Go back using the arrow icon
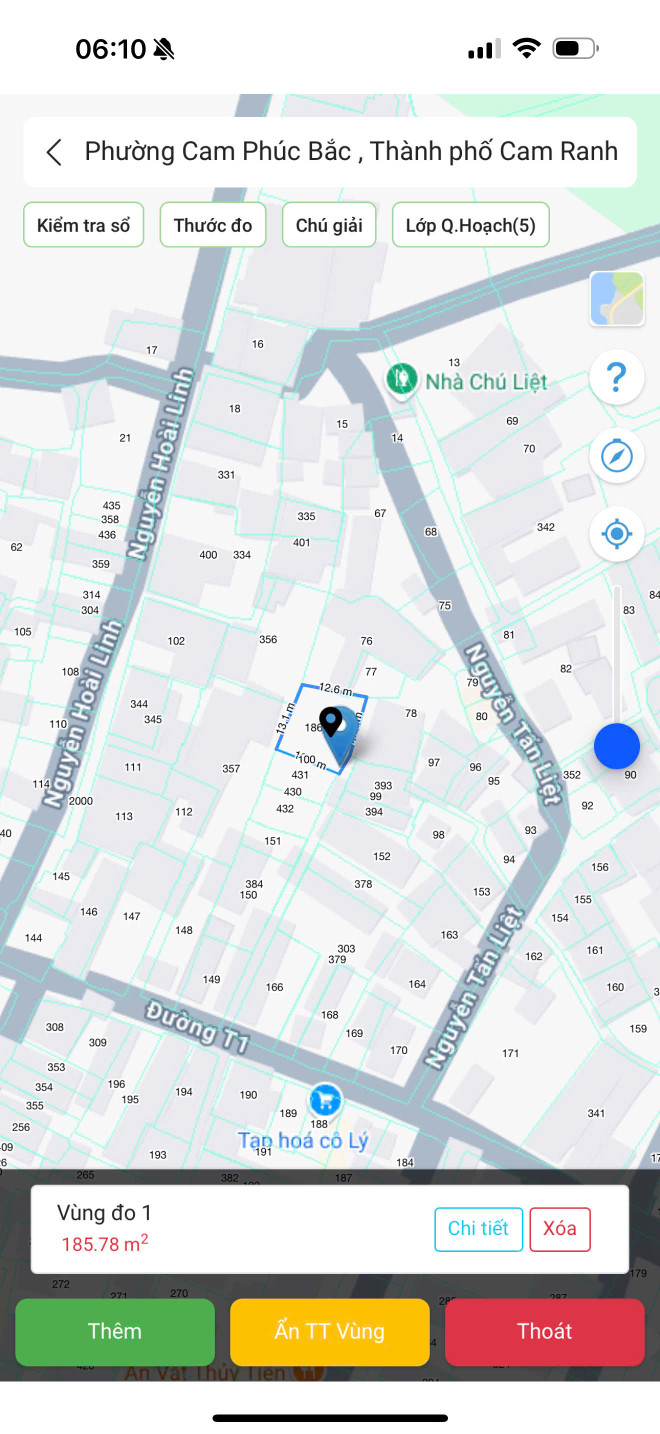The width and height of the screenshot is (660, 1434). click(x=54, y=152)
